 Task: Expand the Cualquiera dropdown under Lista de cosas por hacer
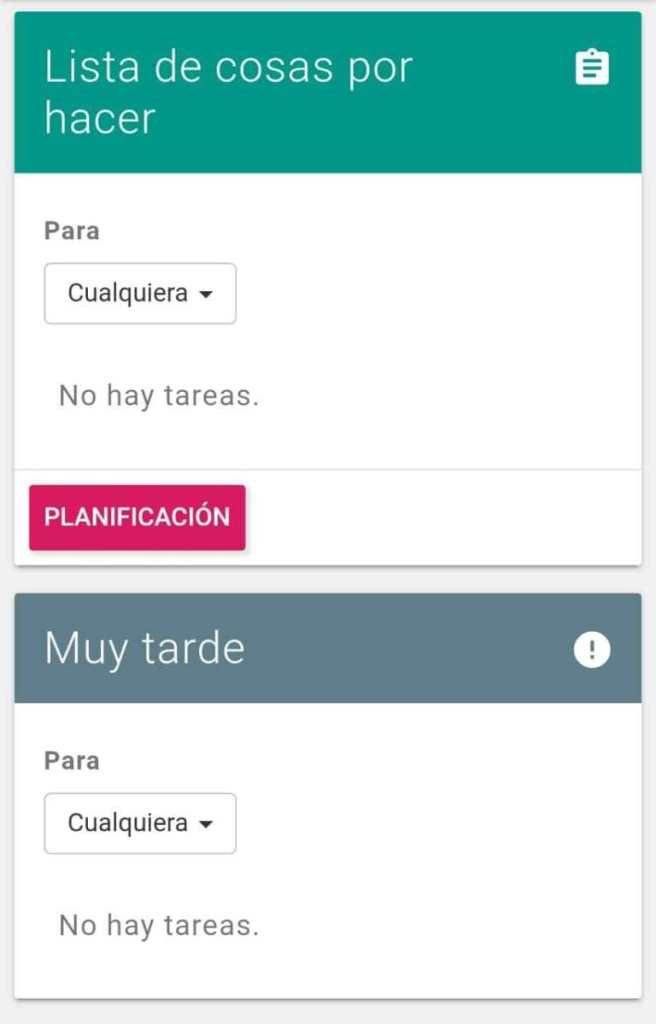(140, 293)
